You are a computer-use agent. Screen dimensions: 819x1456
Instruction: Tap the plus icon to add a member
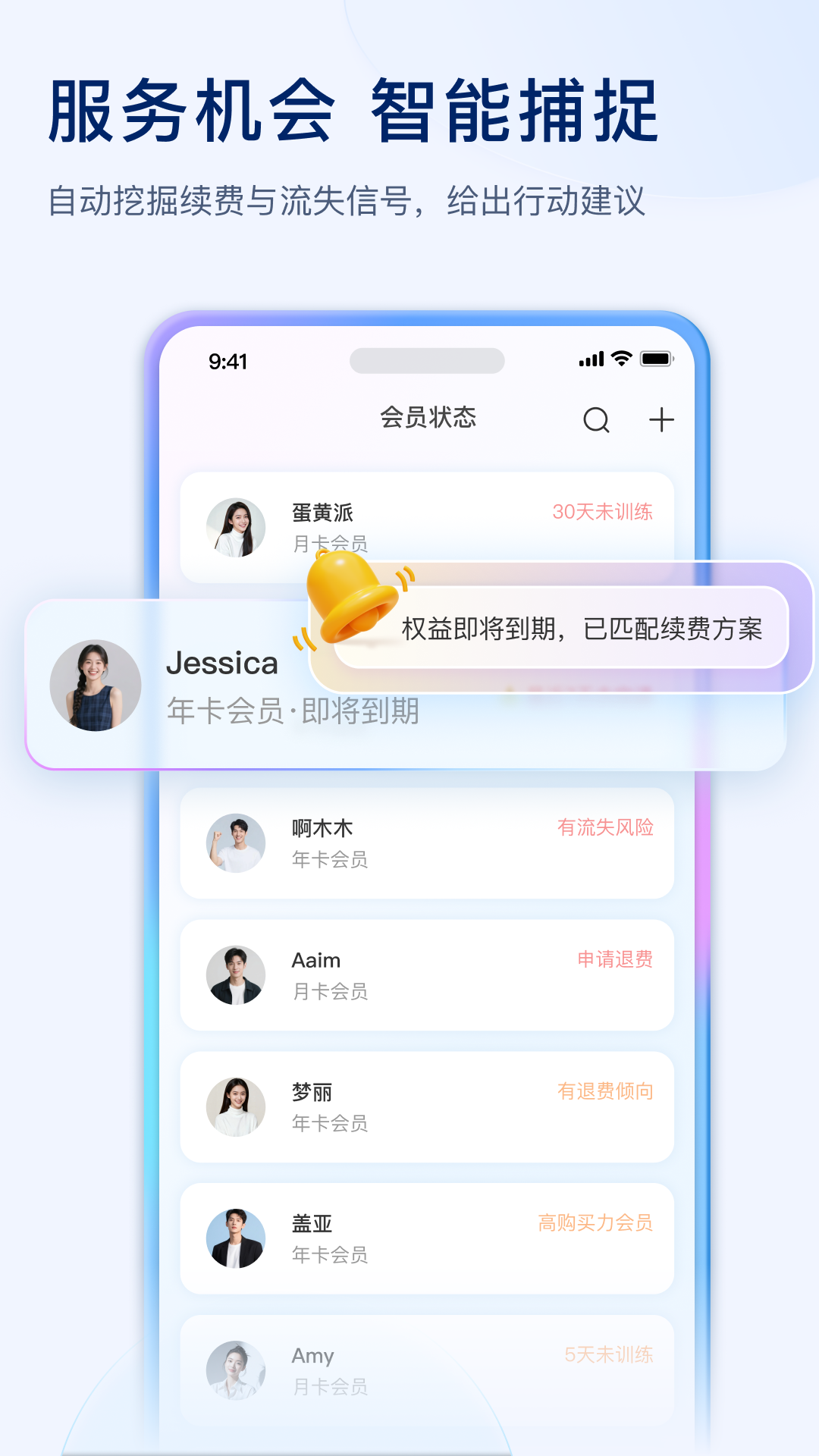[662, 419]
